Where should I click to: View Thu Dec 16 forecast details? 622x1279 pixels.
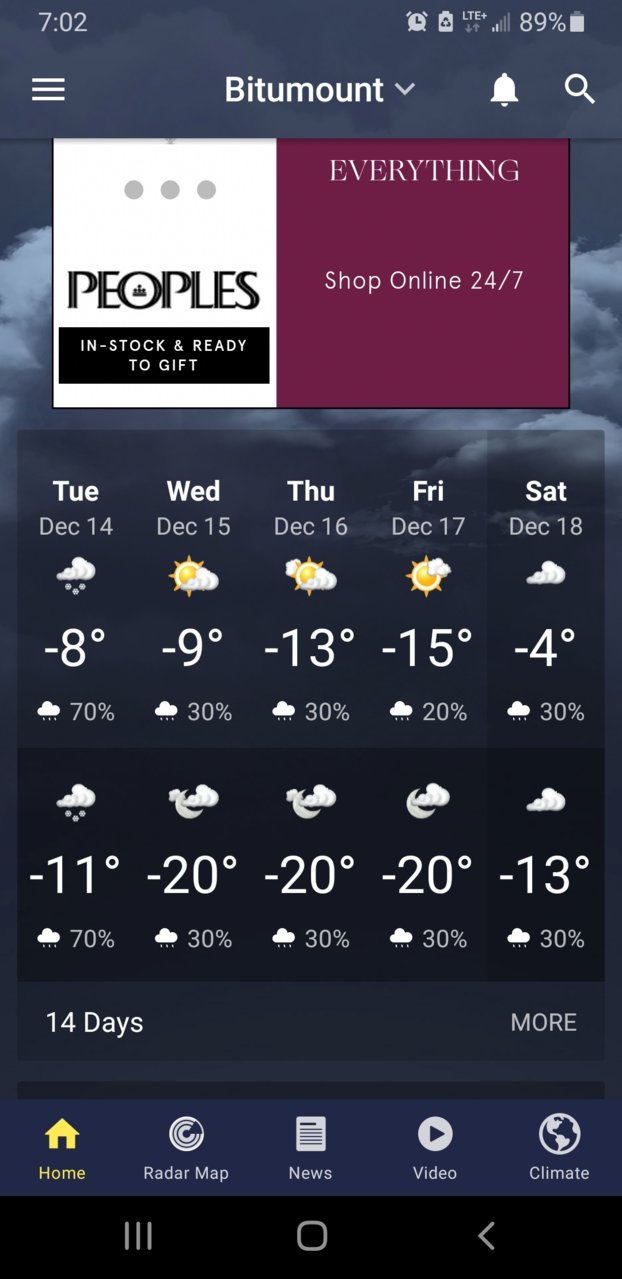pyautogui.click(x=311, y=706)
